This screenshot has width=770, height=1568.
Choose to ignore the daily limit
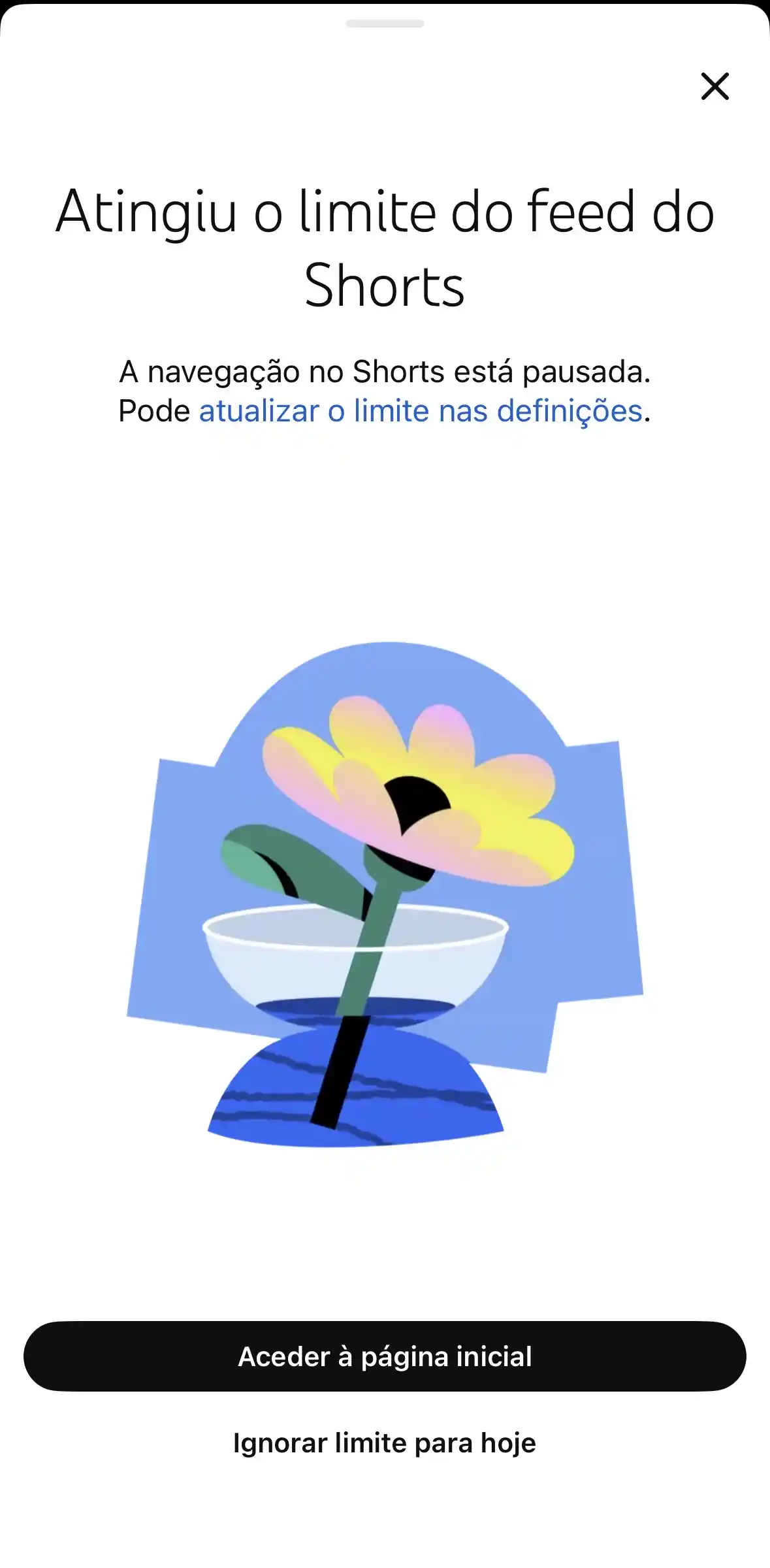point(385,1444)
